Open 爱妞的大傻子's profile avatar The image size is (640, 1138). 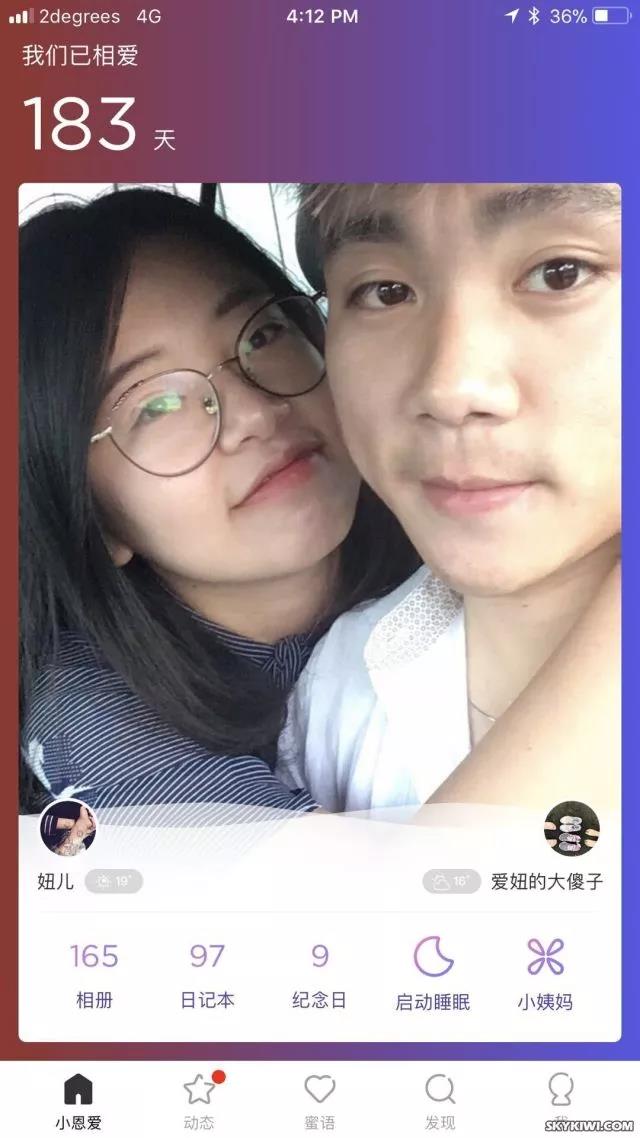pyautogui.click(x=571, y=828)
